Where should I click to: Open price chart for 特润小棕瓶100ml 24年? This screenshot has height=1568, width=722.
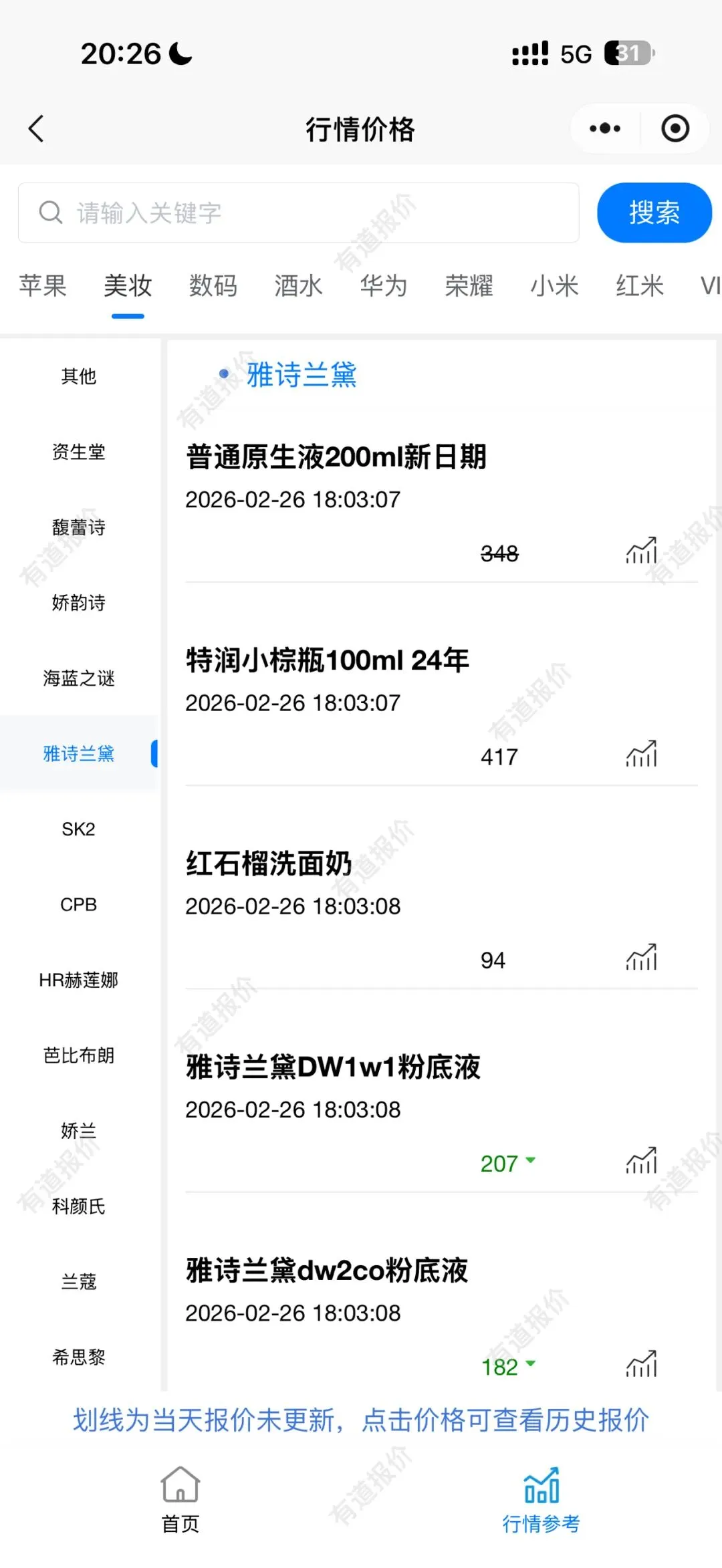[641, 755]
